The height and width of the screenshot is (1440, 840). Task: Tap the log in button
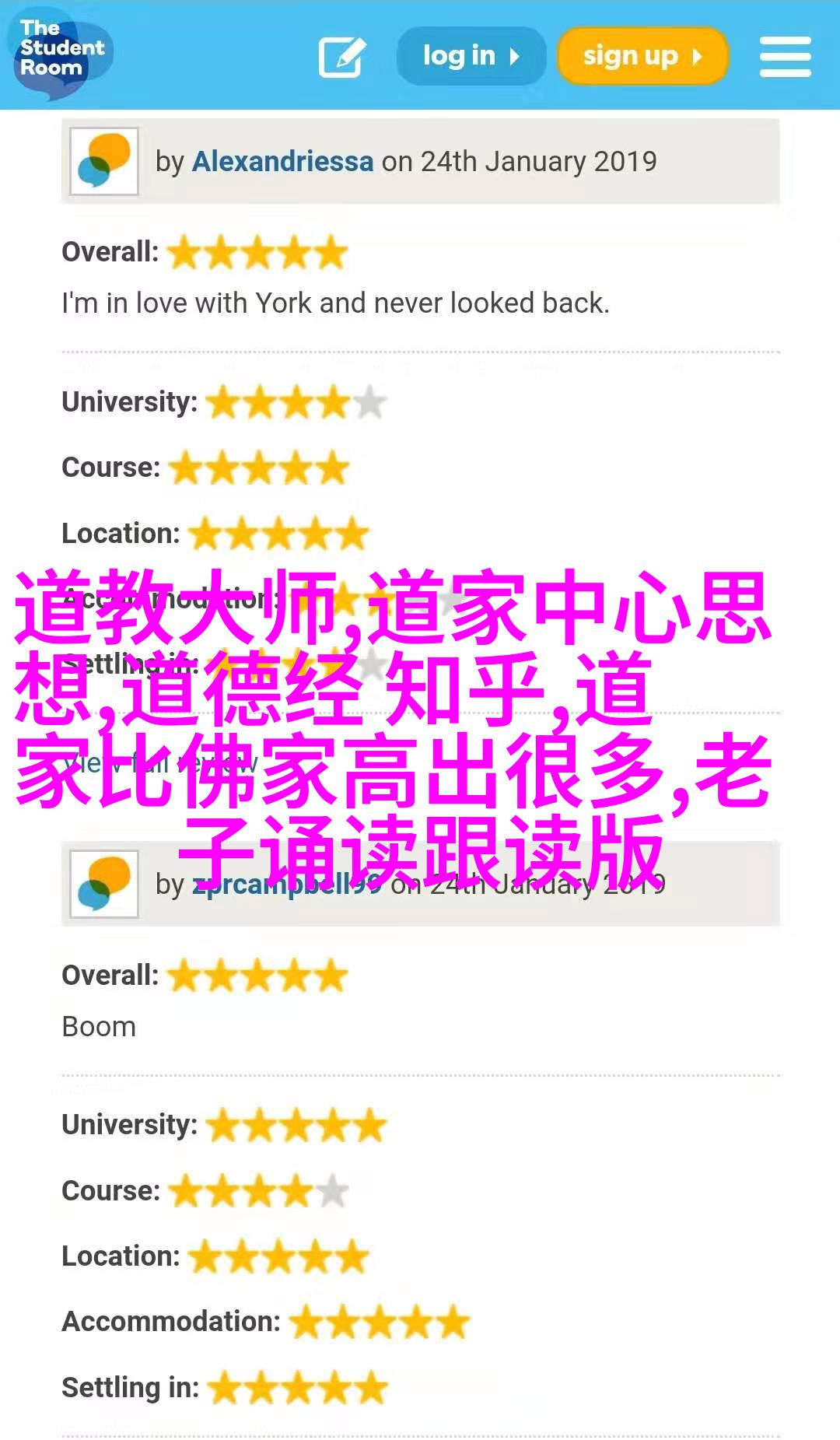471,56
